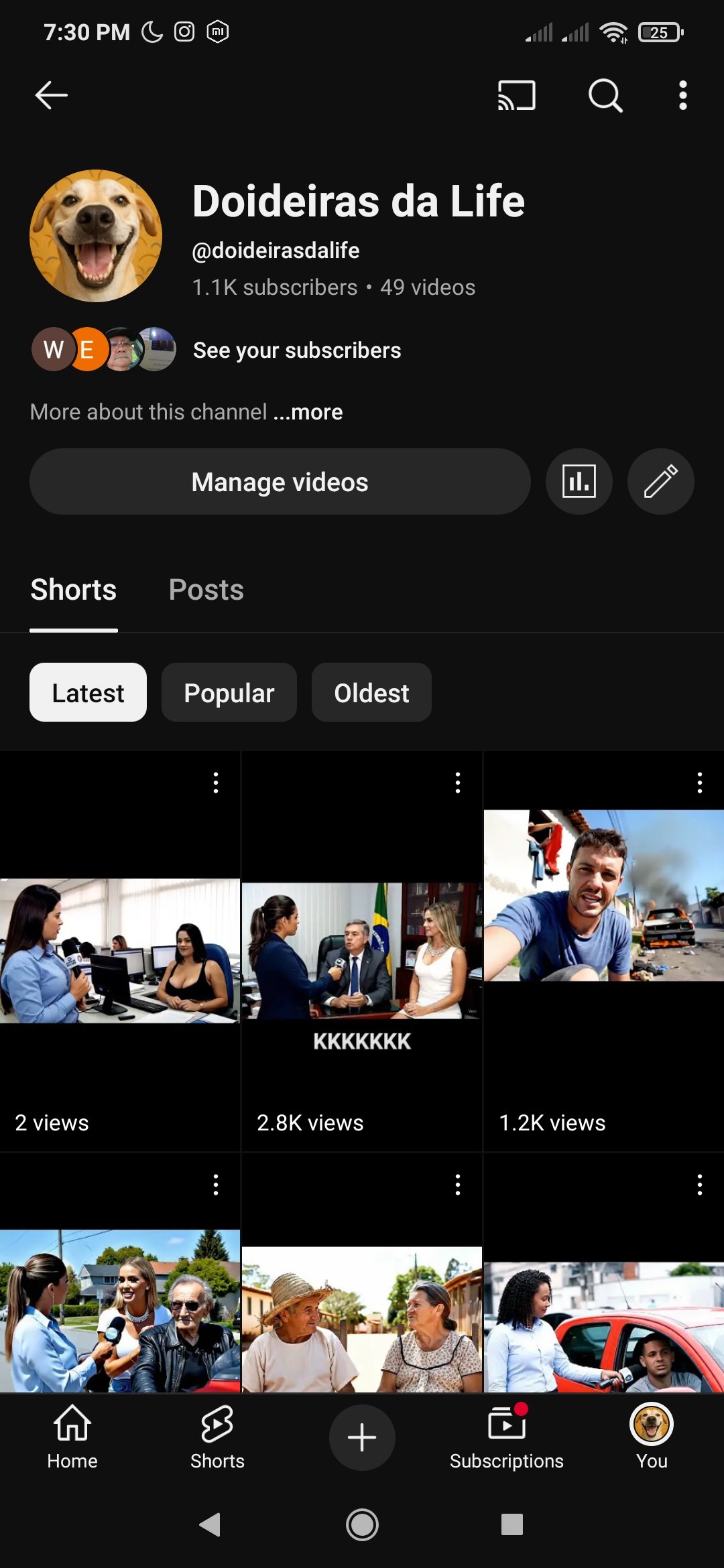Open the Short with 2.8K views
The height and width of the screenshot is (1568, 724).
(362, 952)
